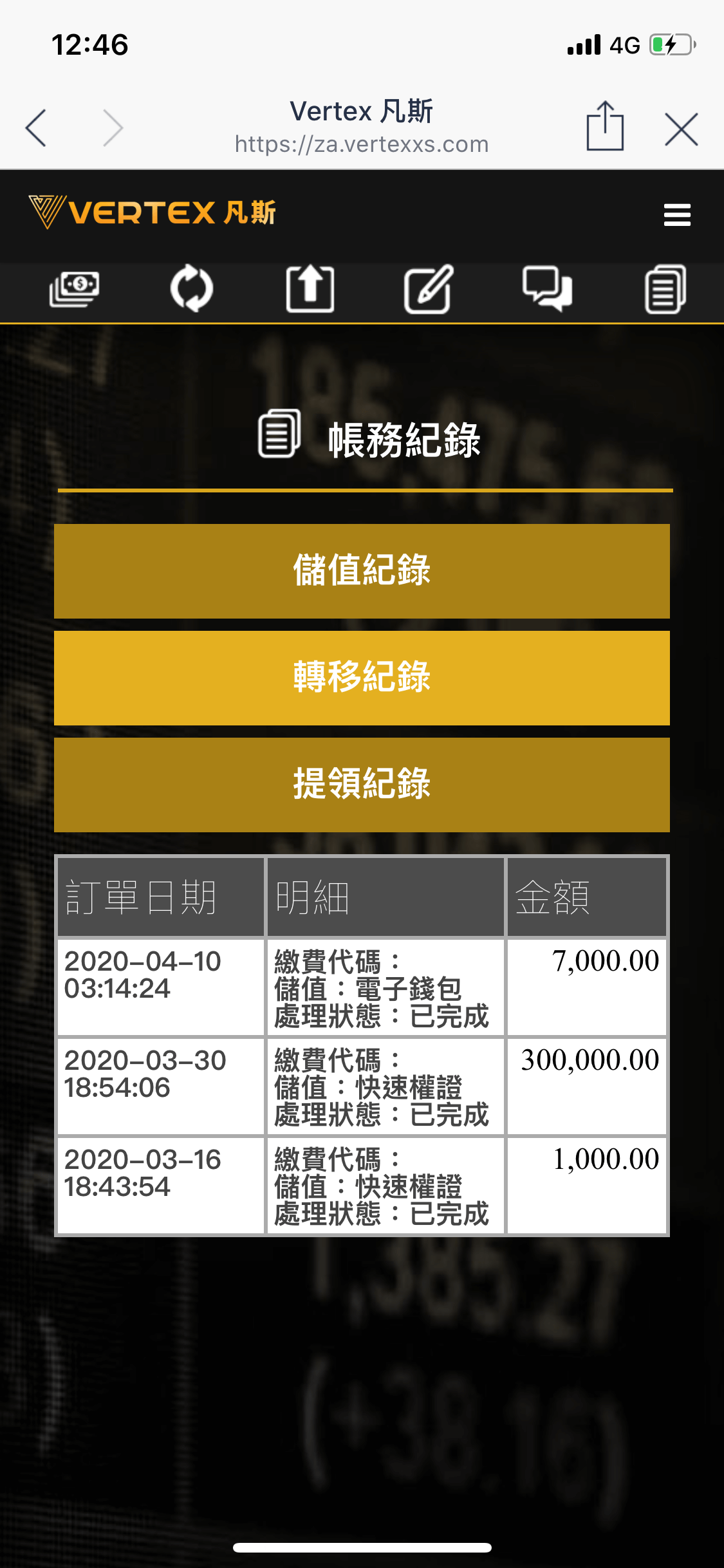The image size is (724, 1568).
Task: Open the cash deposit icon
Action: coord(74,289)
